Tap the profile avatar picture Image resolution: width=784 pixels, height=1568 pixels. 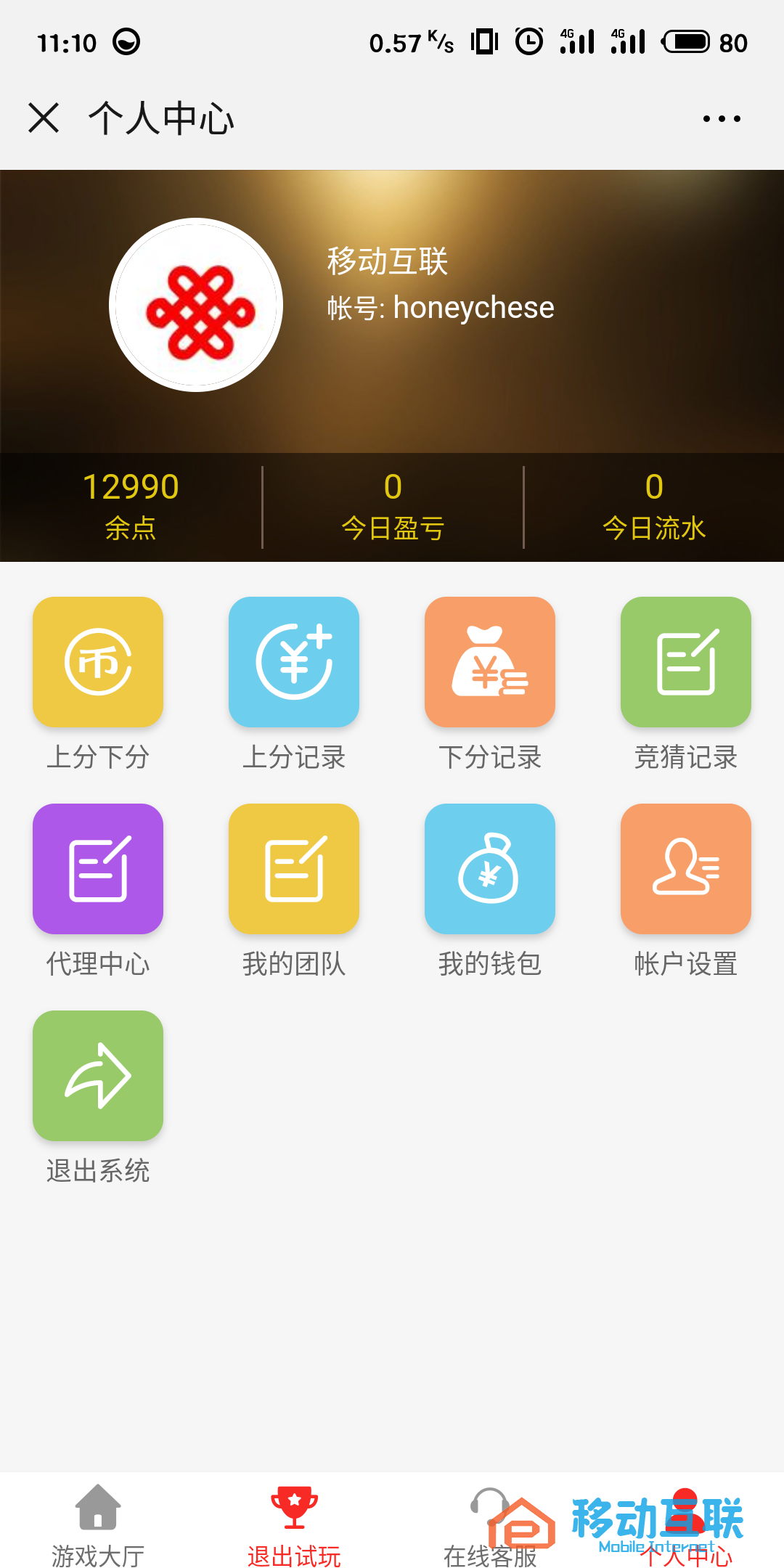click(196, 305)
